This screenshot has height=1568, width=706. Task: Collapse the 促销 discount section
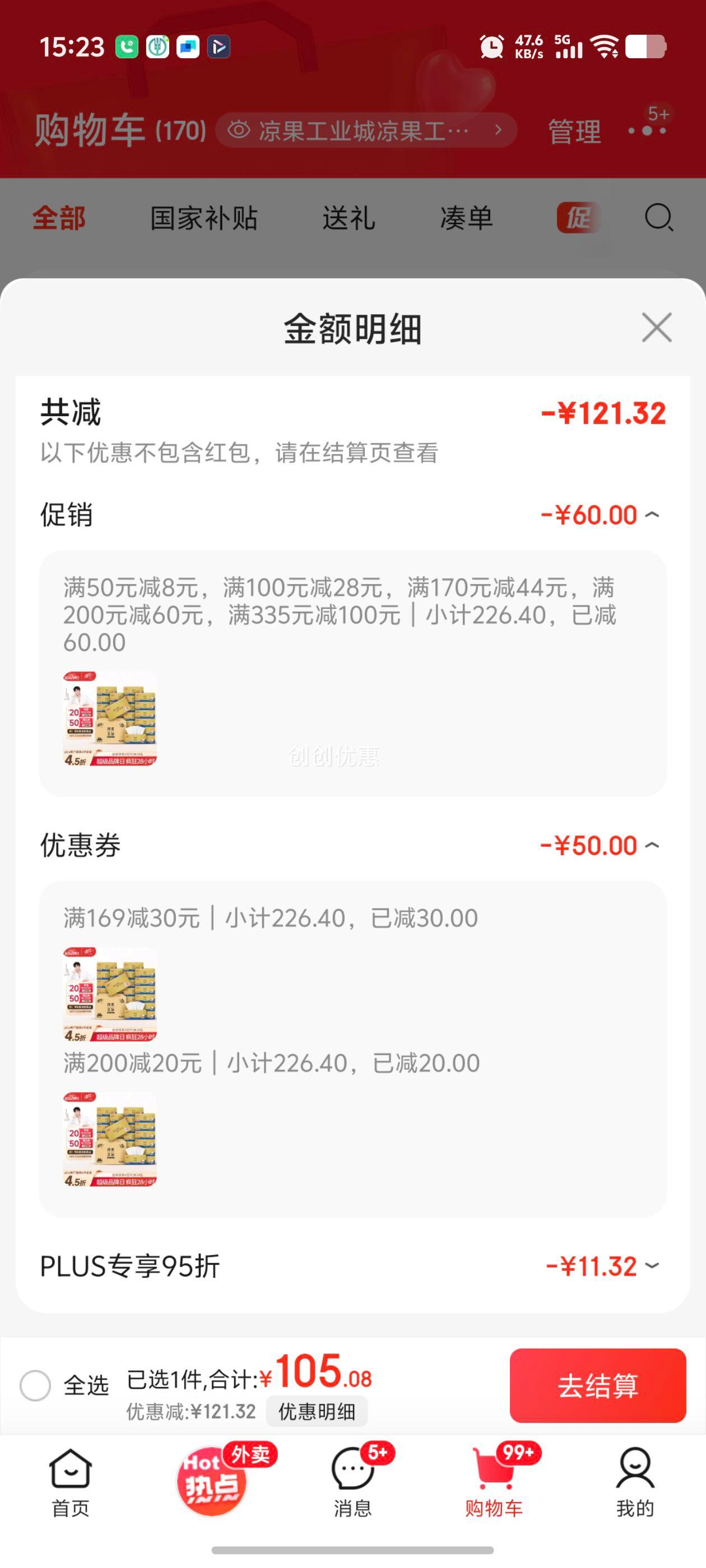pyautogui.click(x=652, y=515)
